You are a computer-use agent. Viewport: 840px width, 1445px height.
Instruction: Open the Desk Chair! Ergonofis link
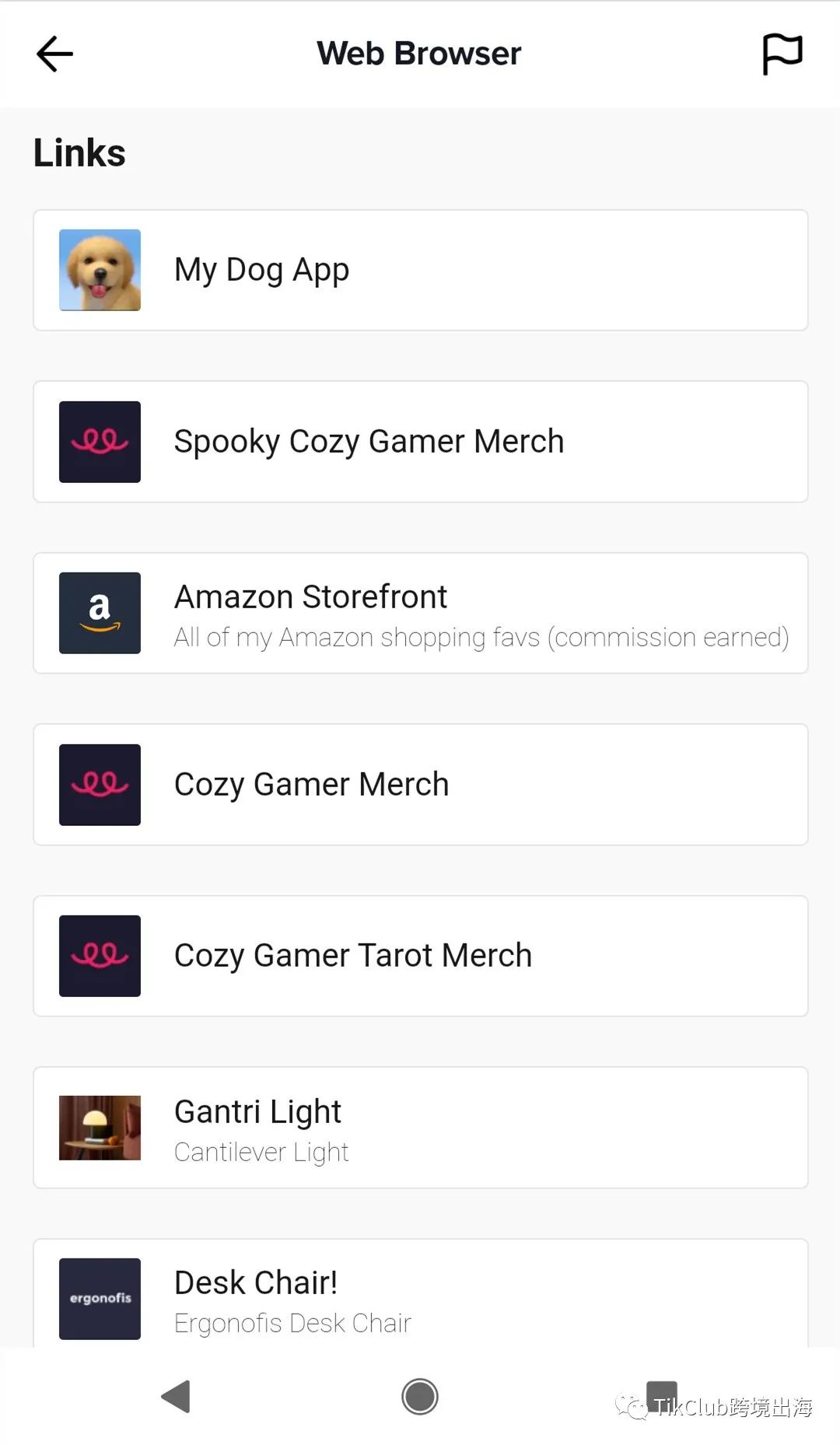point(421,1294)
